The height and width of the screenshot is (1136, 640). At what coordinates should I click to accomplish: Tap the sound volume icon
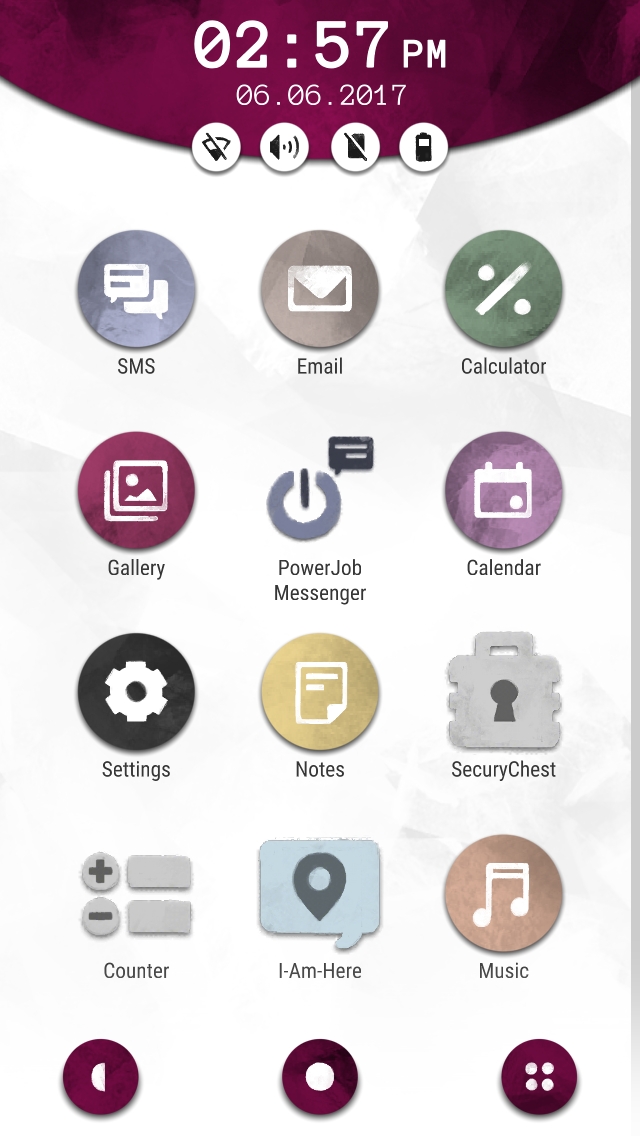point(284,147)
